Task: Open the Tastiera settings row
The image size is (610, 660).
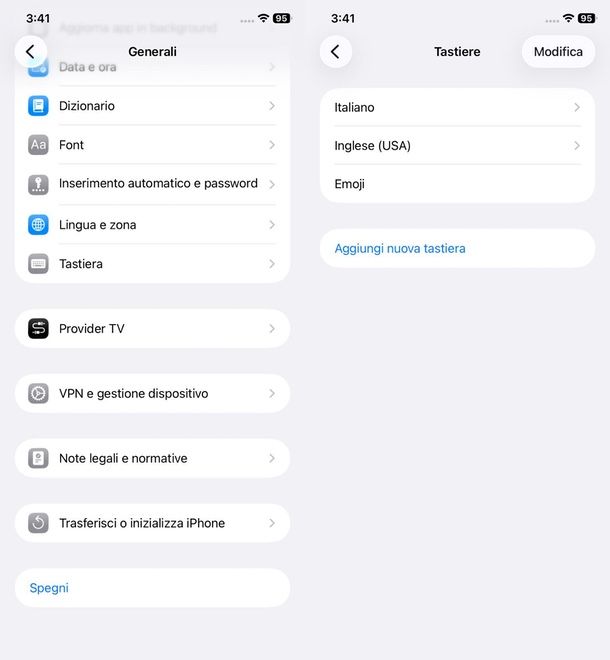Action: pyautogui.click(x=152, y=264)
